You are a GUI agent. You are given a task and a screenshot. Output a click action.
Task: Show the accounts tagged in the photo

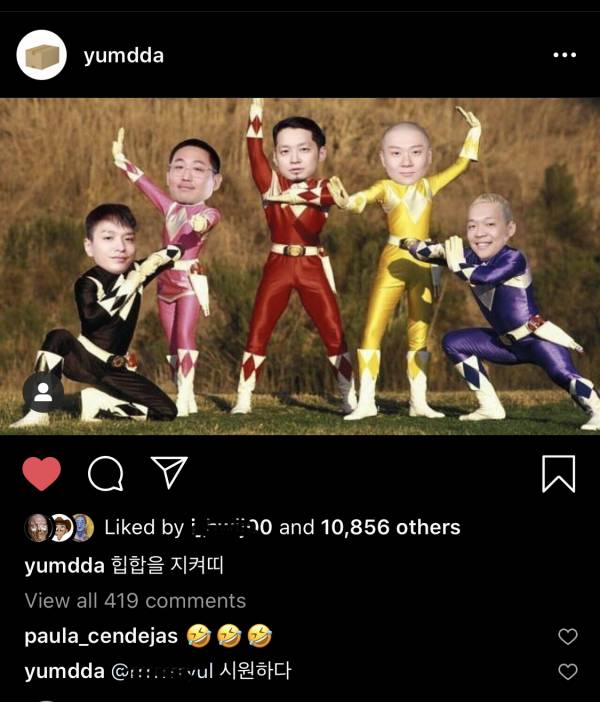click(x=43, y=393)
